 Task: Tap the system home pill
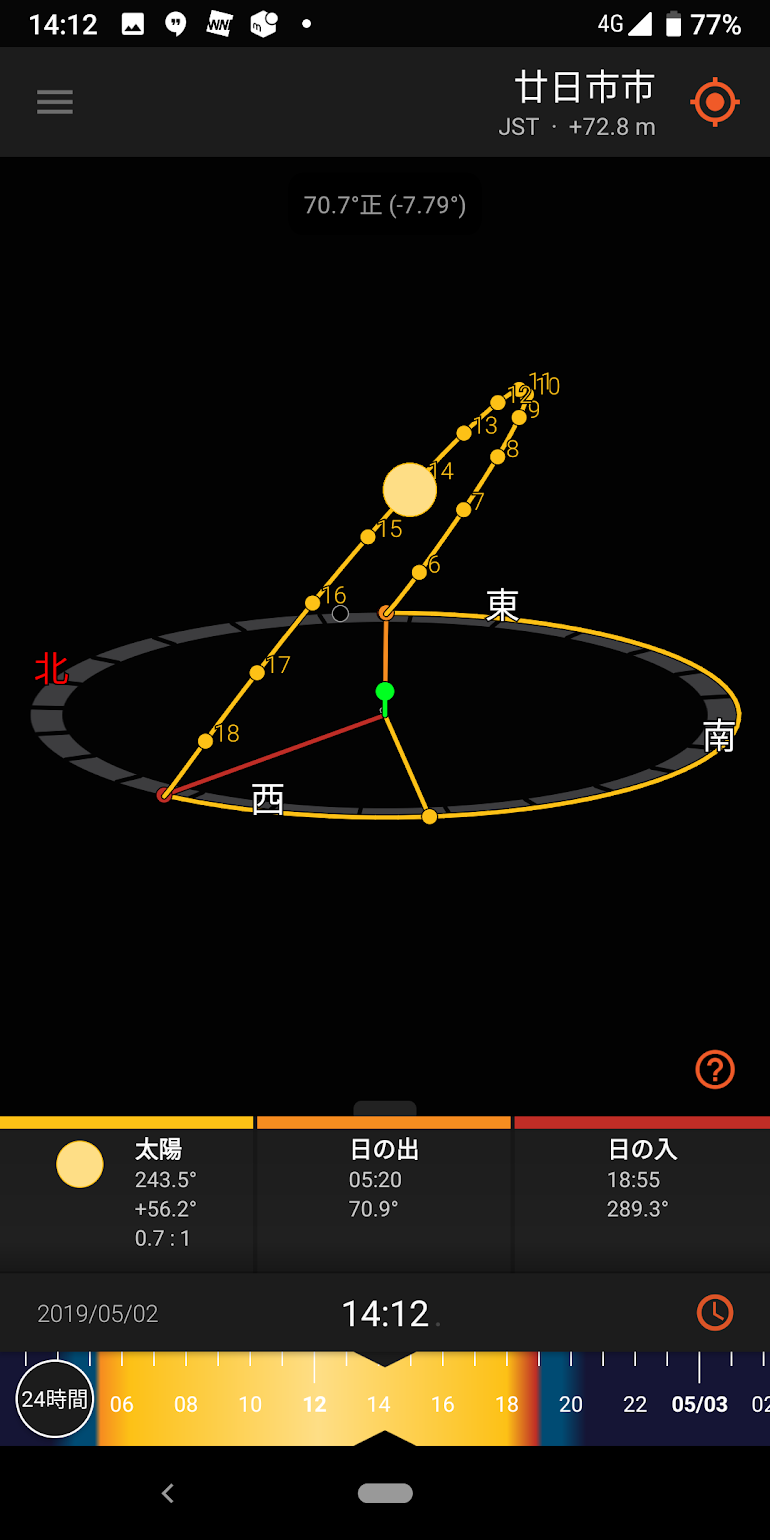point(385,1493)
